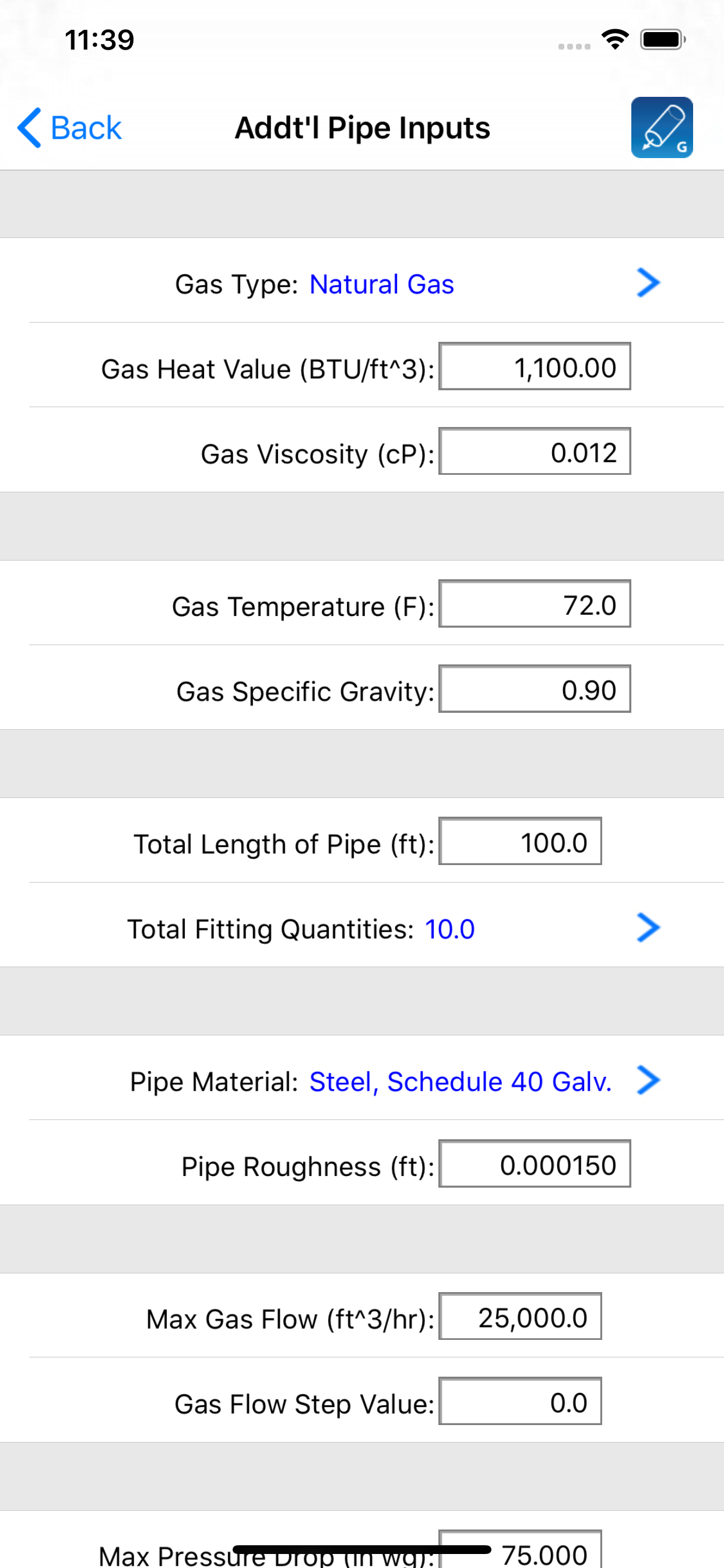Edit the Pipe Roughness field
Screen dimensions: 724x1568
tap(534, 1164)
